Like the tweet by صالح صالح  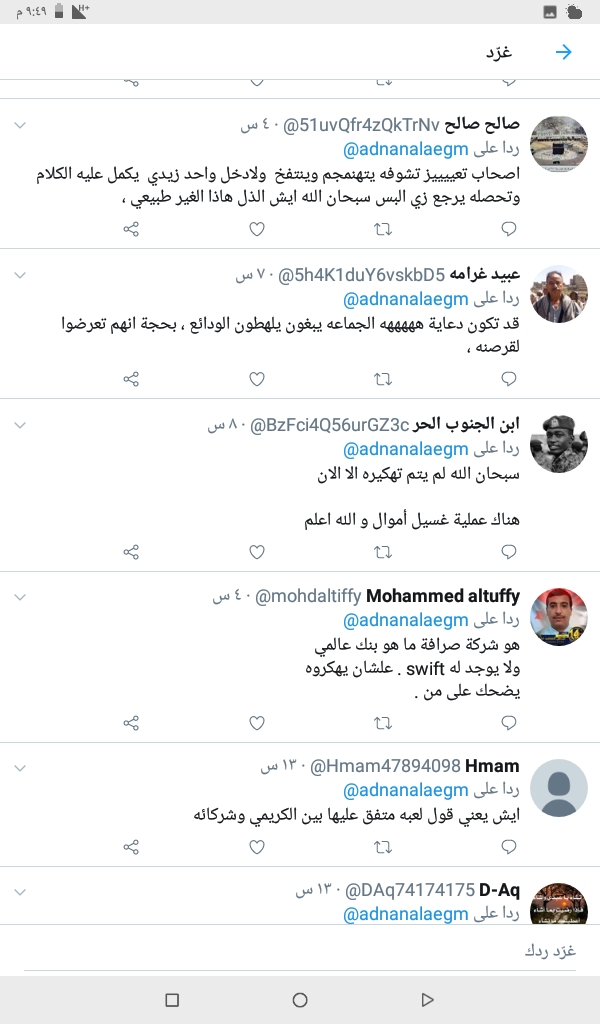257,229
